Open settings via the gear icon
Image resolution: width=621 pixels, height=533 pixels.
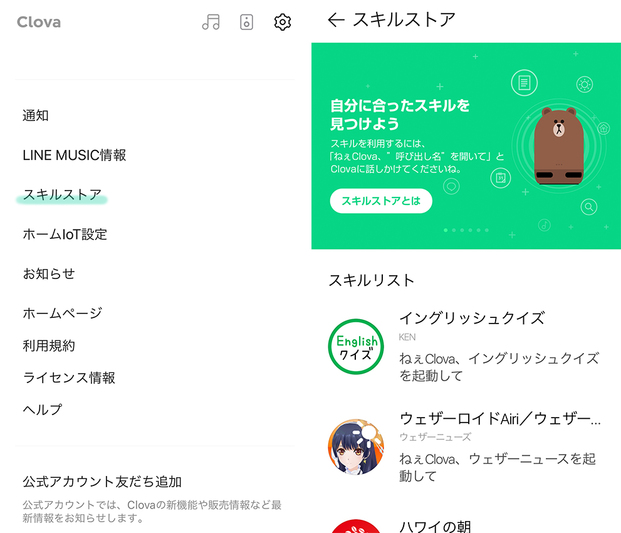coord(283,22)
